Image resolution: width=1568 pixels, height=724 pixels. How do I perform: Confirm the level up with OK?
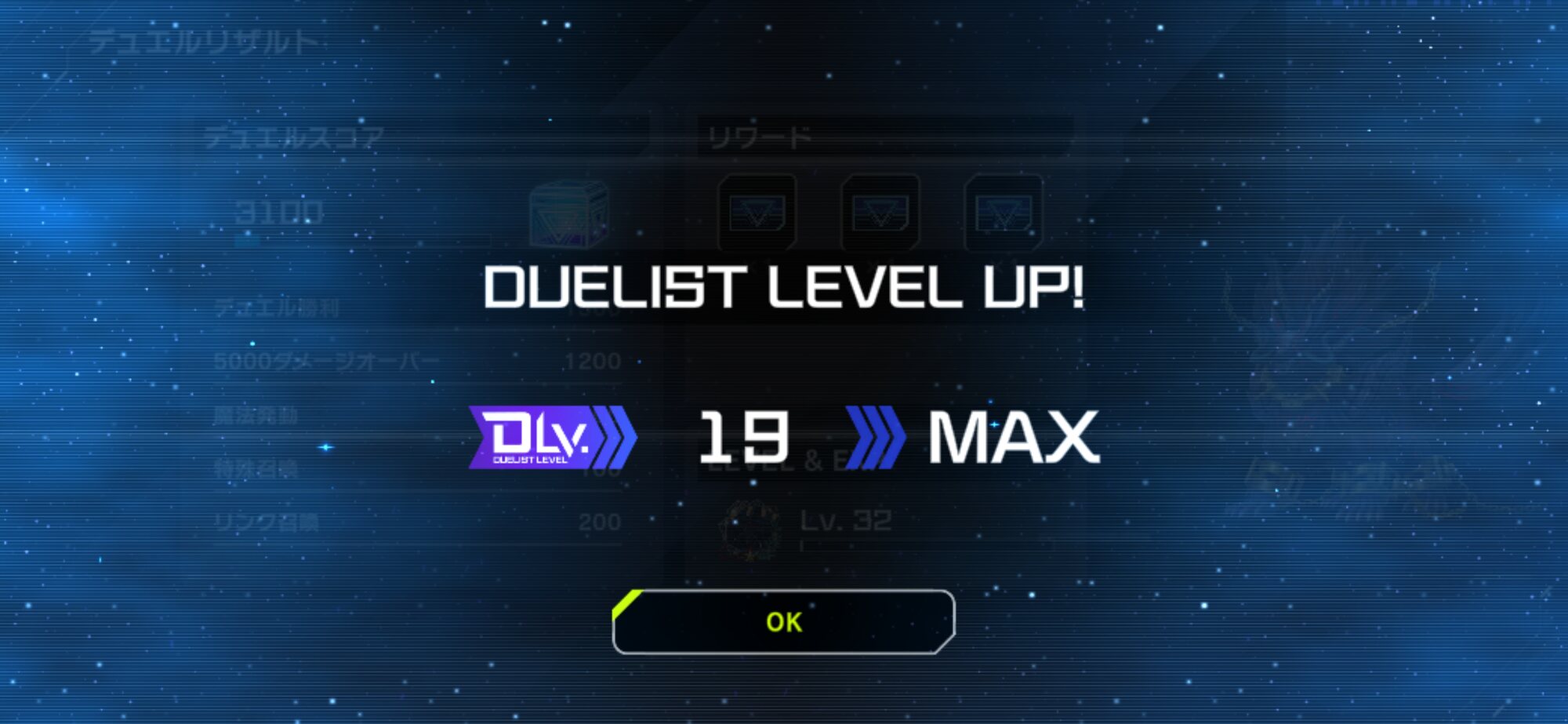pyautogui.click(x=784, y=622)
